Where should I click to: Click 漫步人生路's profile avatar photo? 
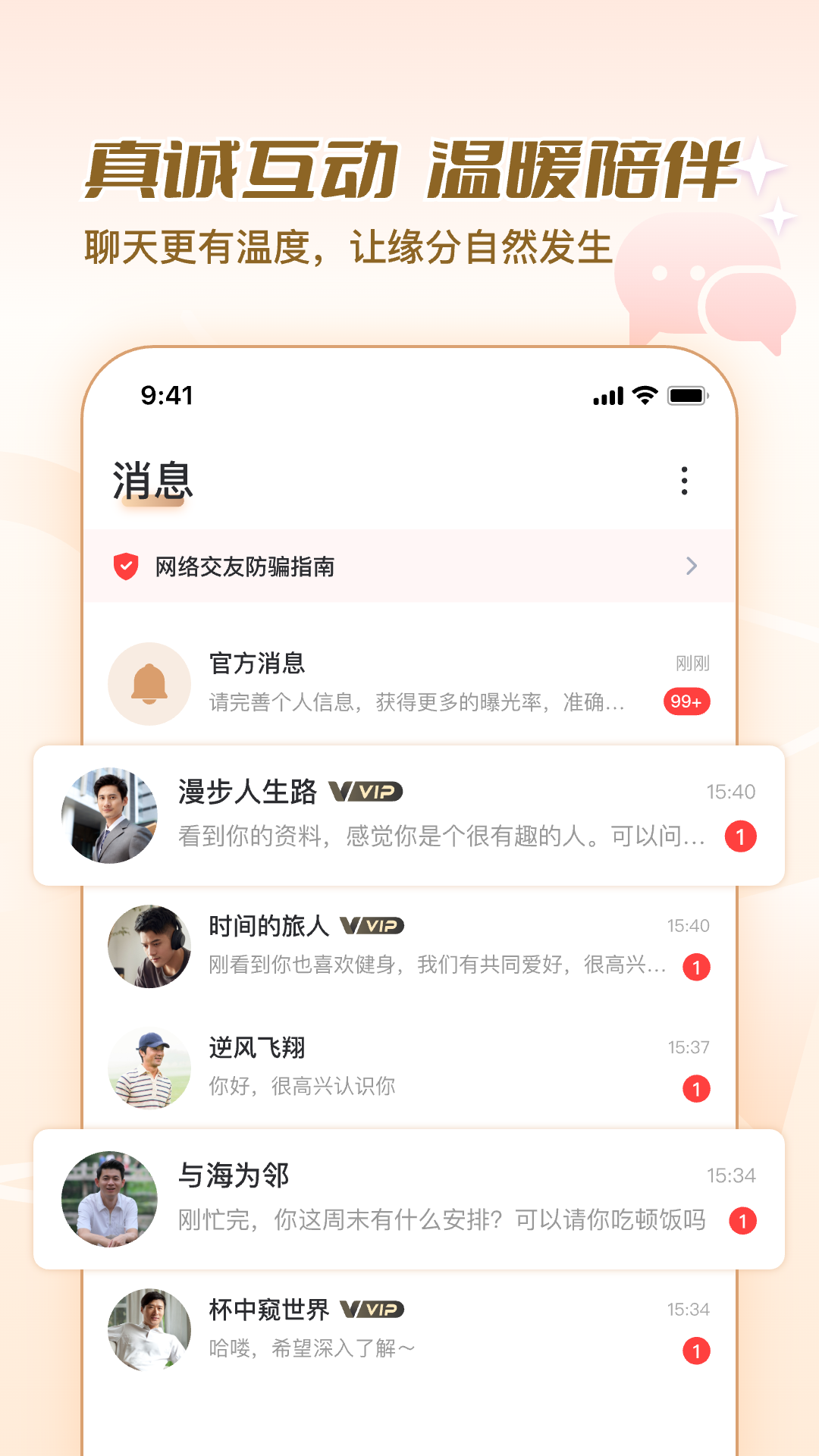(108, 814)
